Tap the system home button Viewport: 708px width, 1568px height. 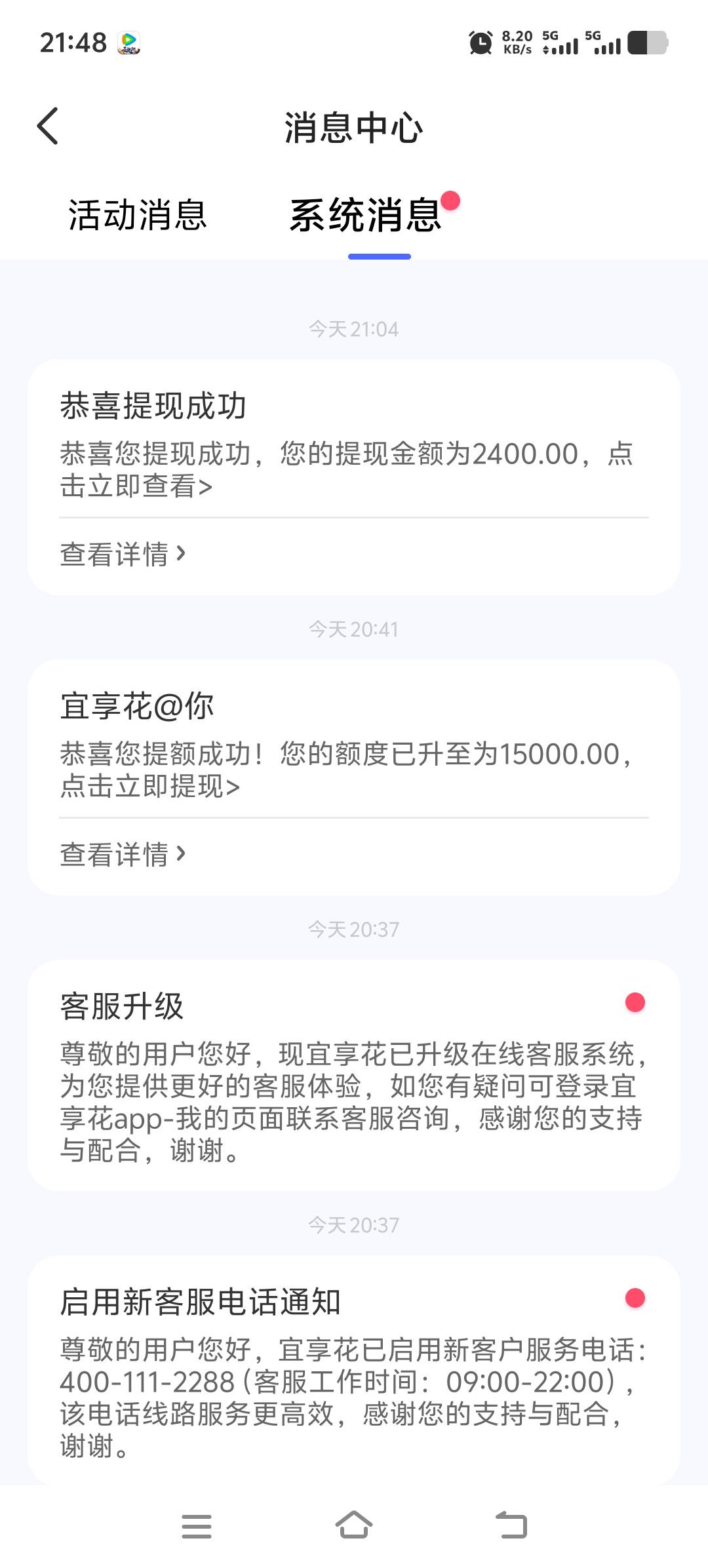354,1525
